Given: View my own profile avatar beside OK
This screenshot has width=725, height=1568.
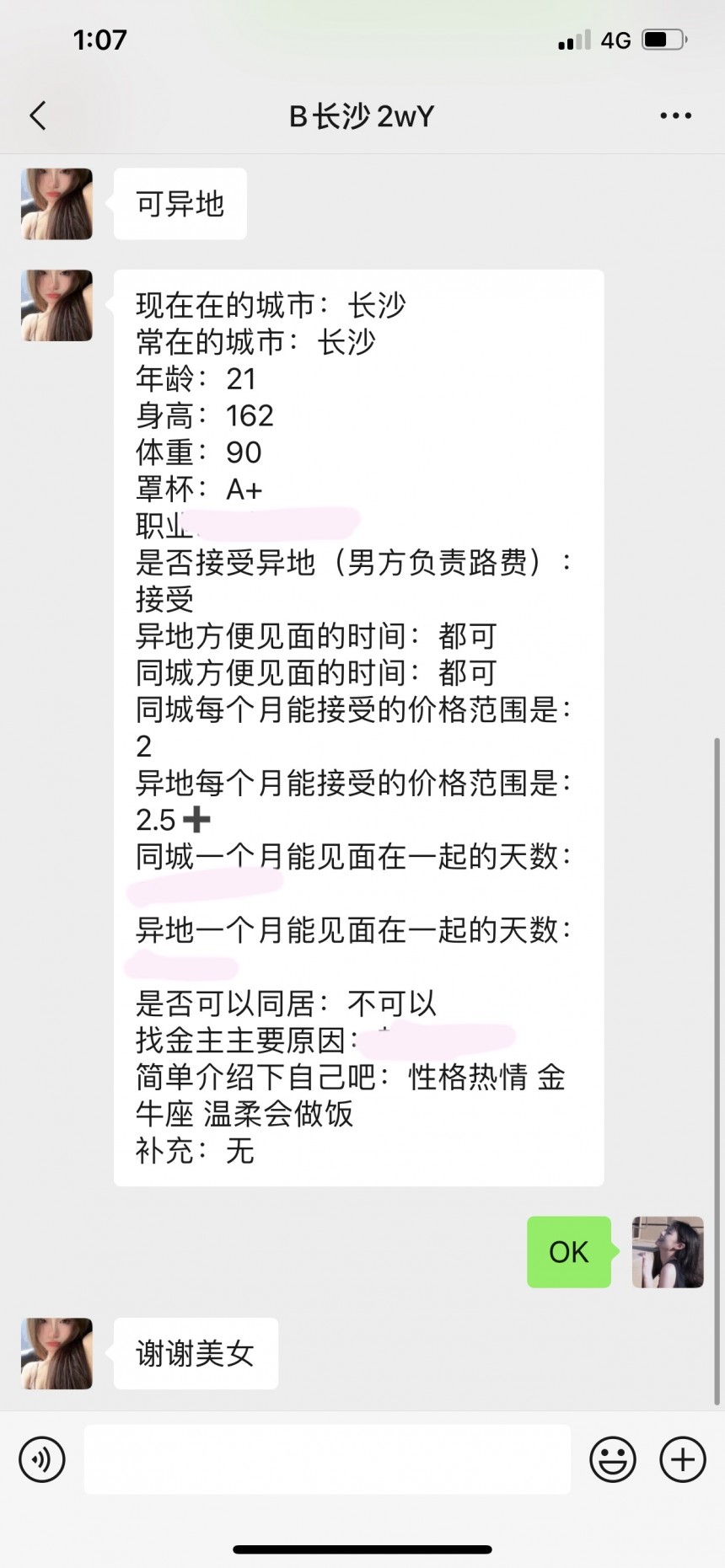Looking at the screenshot, I should (668, 1251).
